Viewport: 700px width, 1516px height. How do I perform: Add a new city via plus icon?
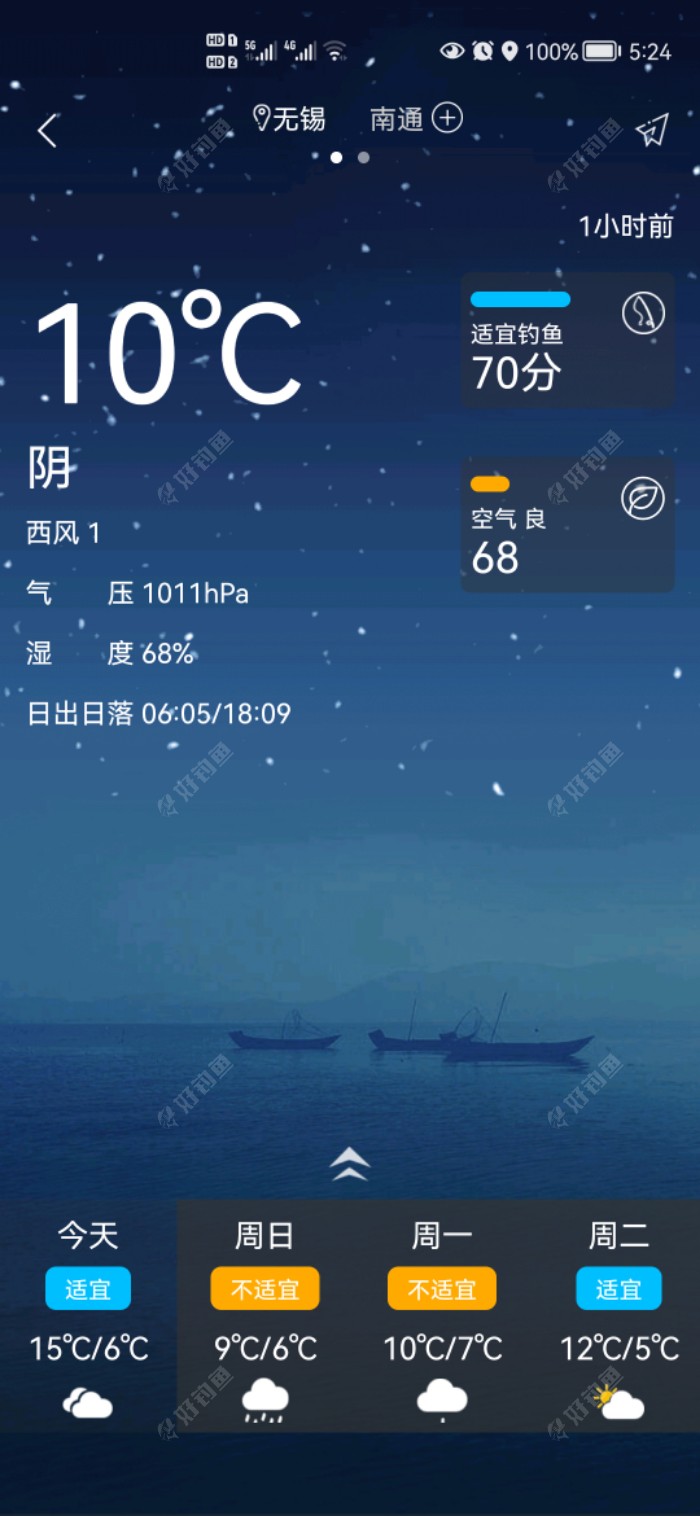pyautogui.click(x=447, y=118)
